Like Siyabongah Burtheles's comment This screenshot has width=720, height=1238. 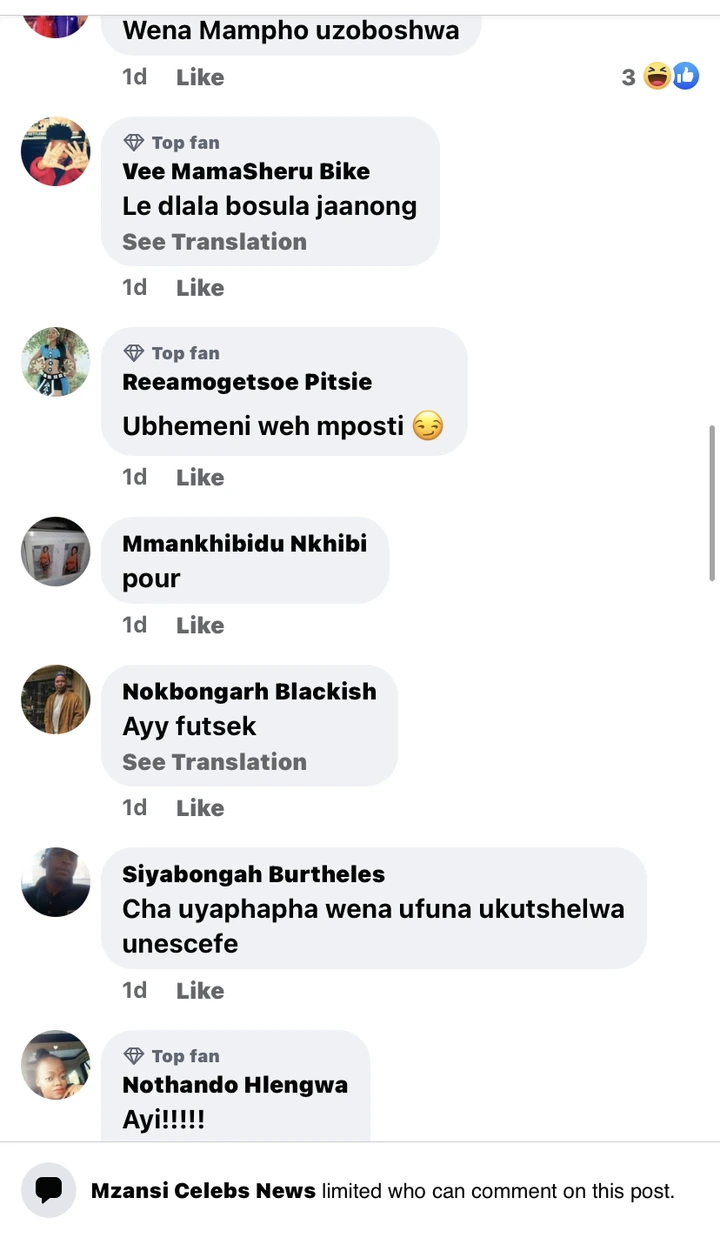pyautogui.click(x=200, y=991)
